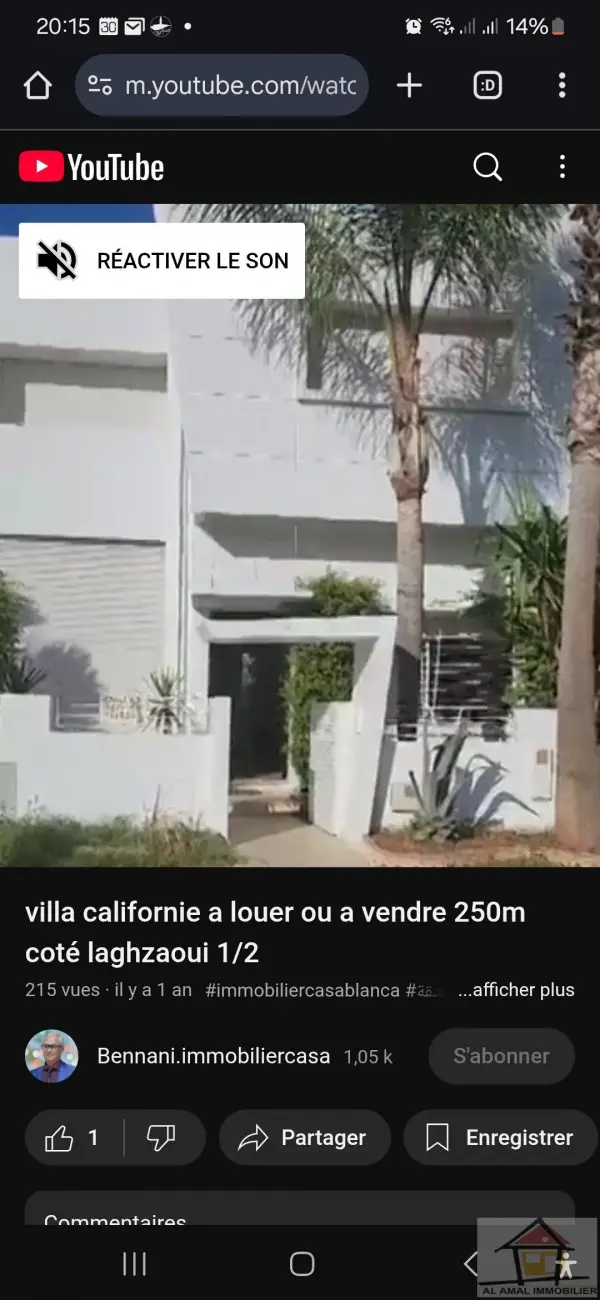This screenshot has width=600, height=1300.
Task: Show the open tabs switcher
Action: 487,86
